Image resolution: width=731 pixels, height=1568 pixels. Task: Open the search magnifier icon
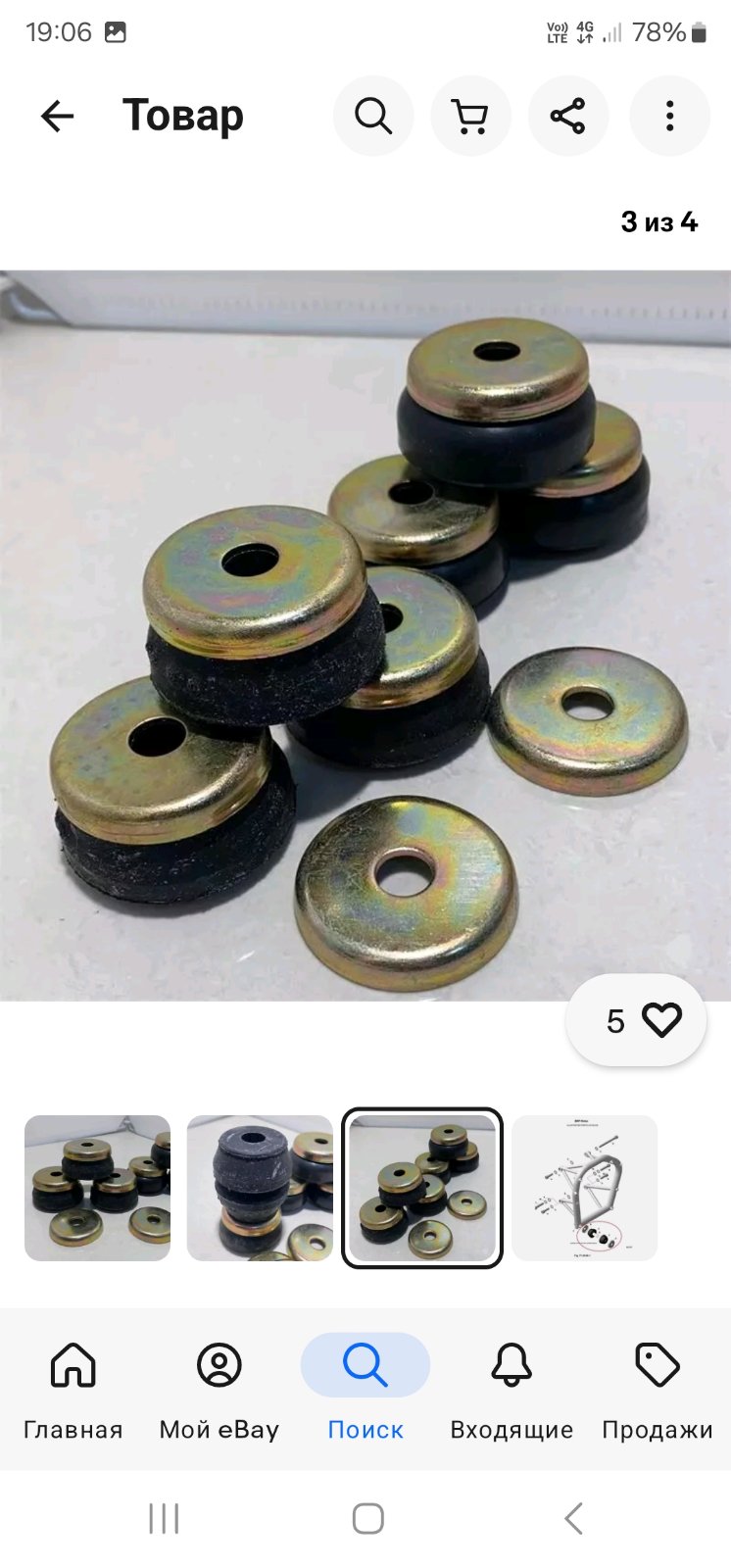[373, 116]
